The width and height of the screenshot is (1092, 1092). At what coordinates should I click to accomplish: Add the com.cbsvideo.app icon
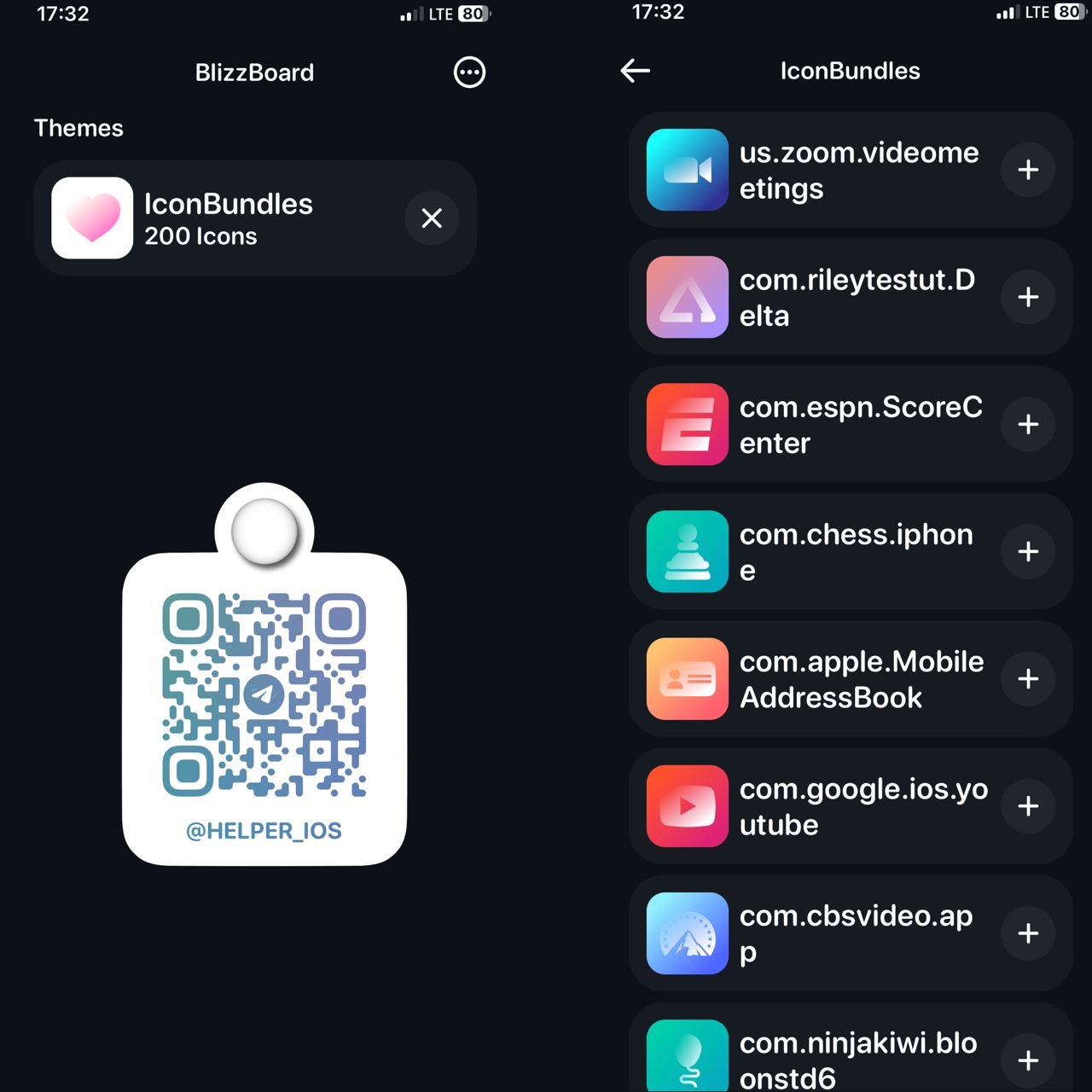[x=1028, y=933]
